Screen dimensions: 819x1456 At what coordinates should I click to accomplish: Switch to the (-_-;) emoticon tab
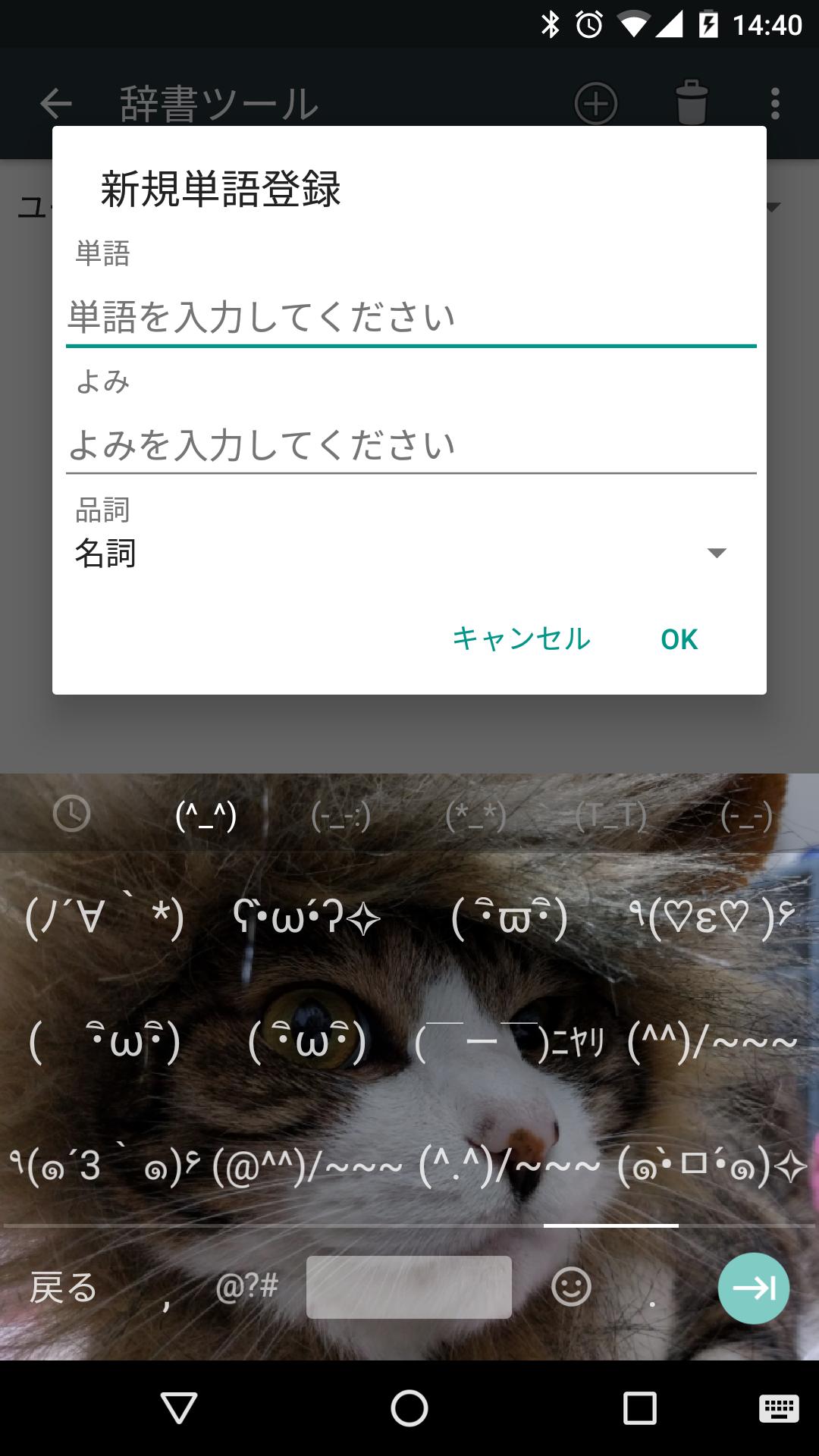pyautogui.click(x=341, y=817)
